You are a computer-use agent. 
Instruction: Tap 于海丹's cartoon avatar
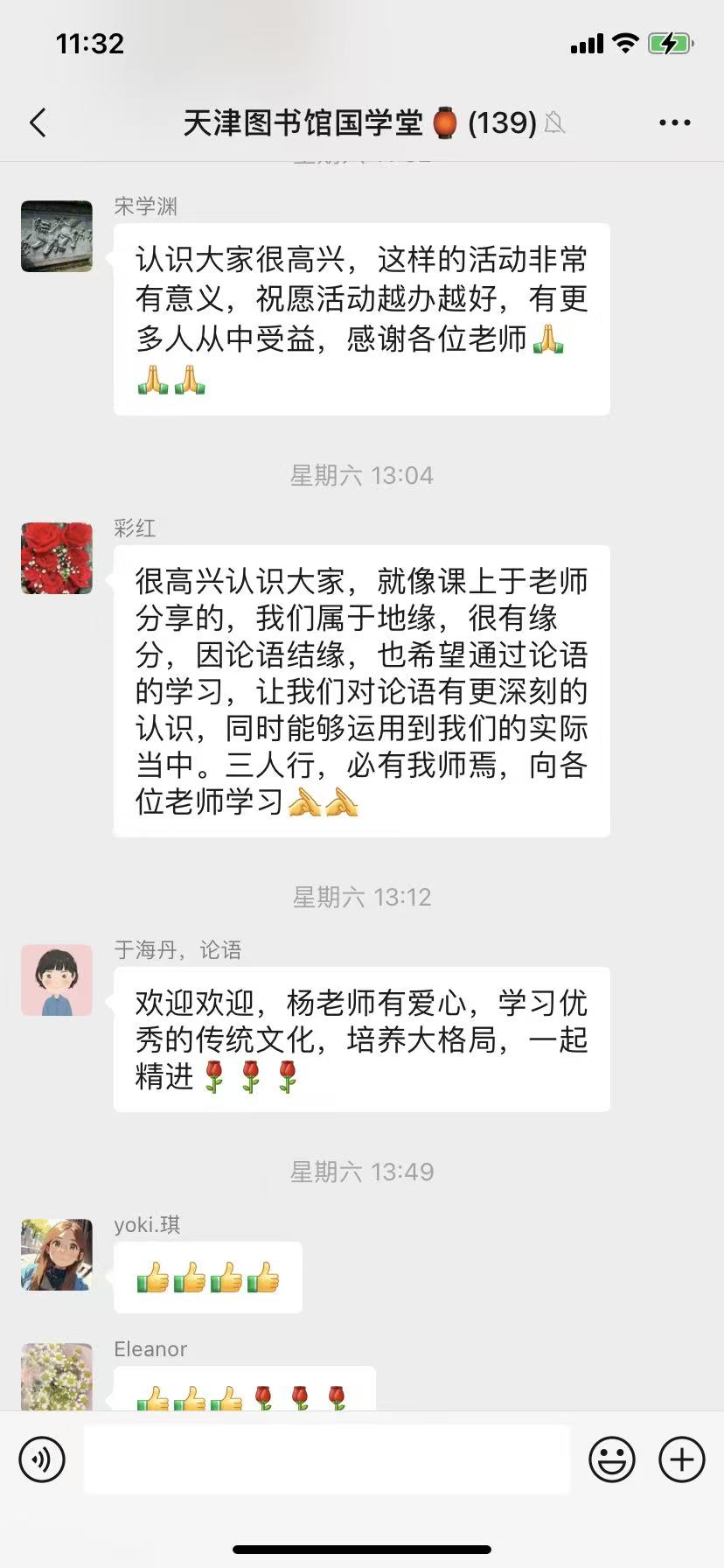57,980
